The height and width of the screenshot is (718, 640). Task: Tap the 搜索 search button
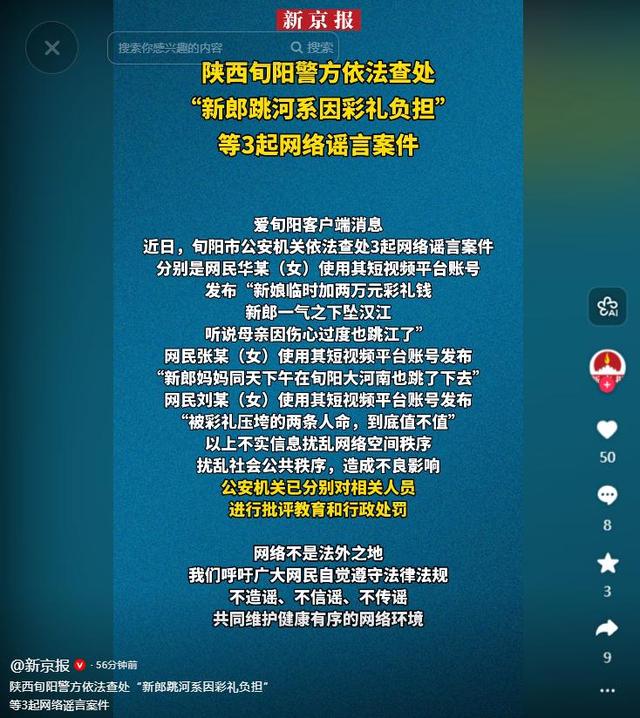coord(312,47)
